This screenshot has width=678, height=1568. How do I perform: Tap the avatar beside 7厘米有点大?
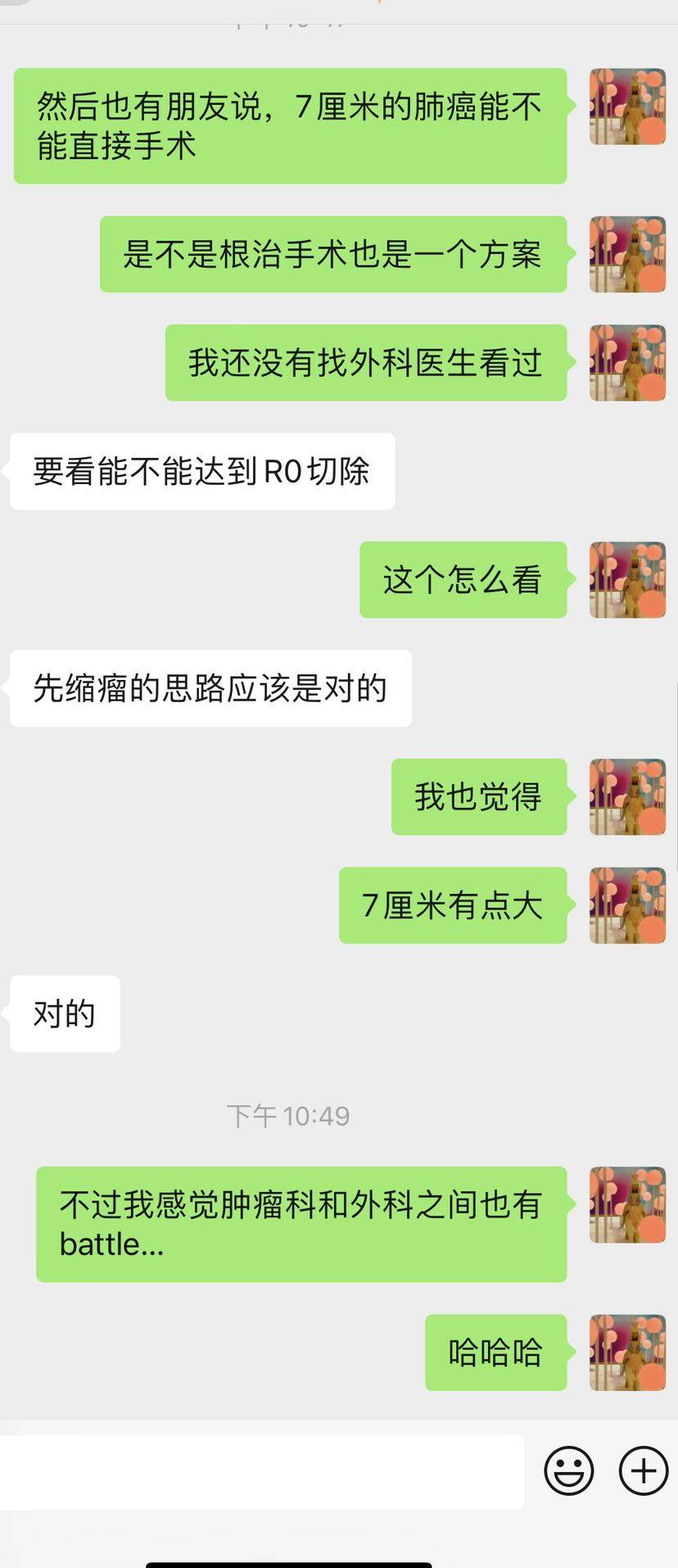(627, 905)
